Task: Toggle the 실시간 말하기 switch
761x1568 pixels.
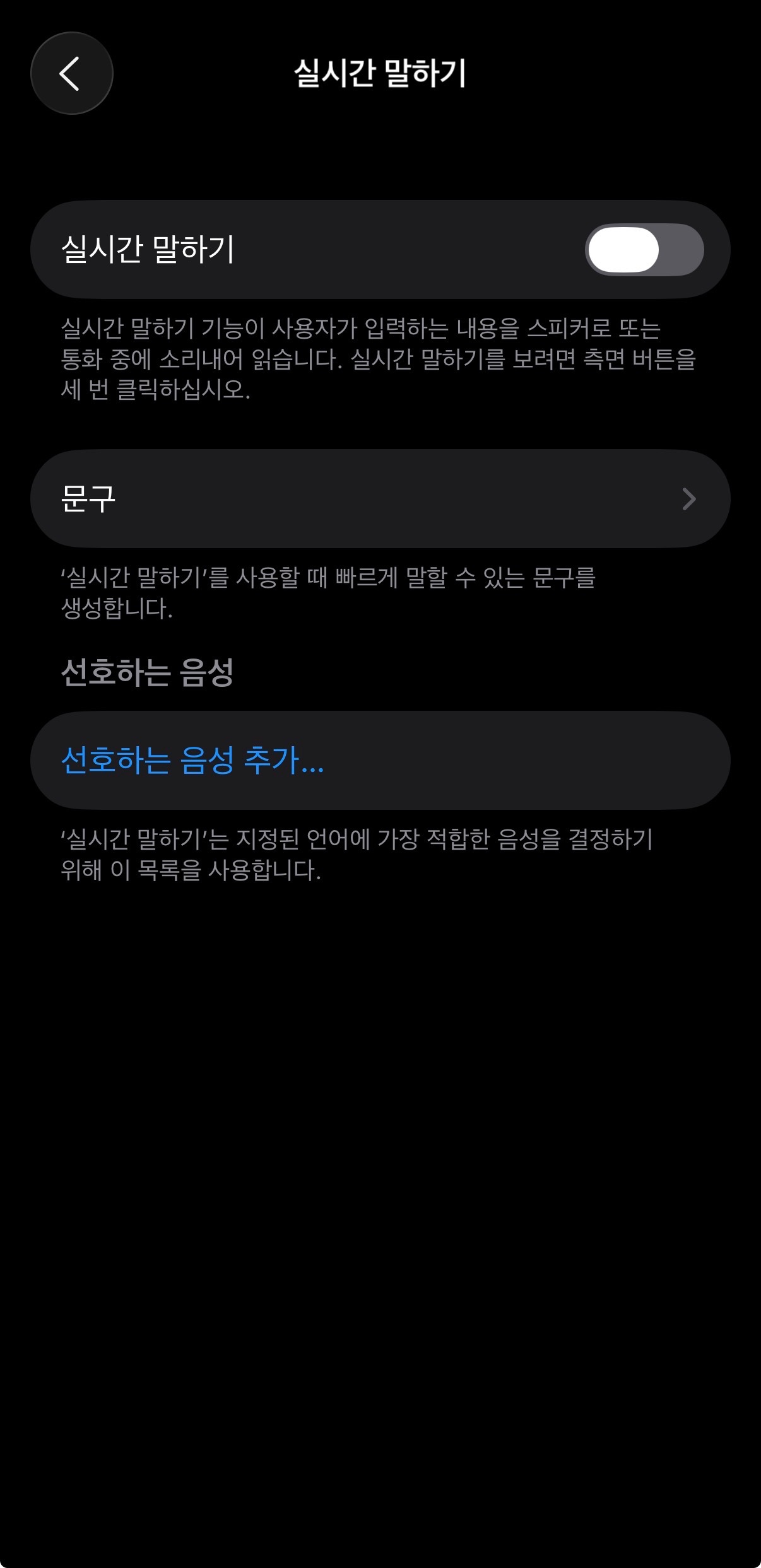Action: (x=644, y=250)
